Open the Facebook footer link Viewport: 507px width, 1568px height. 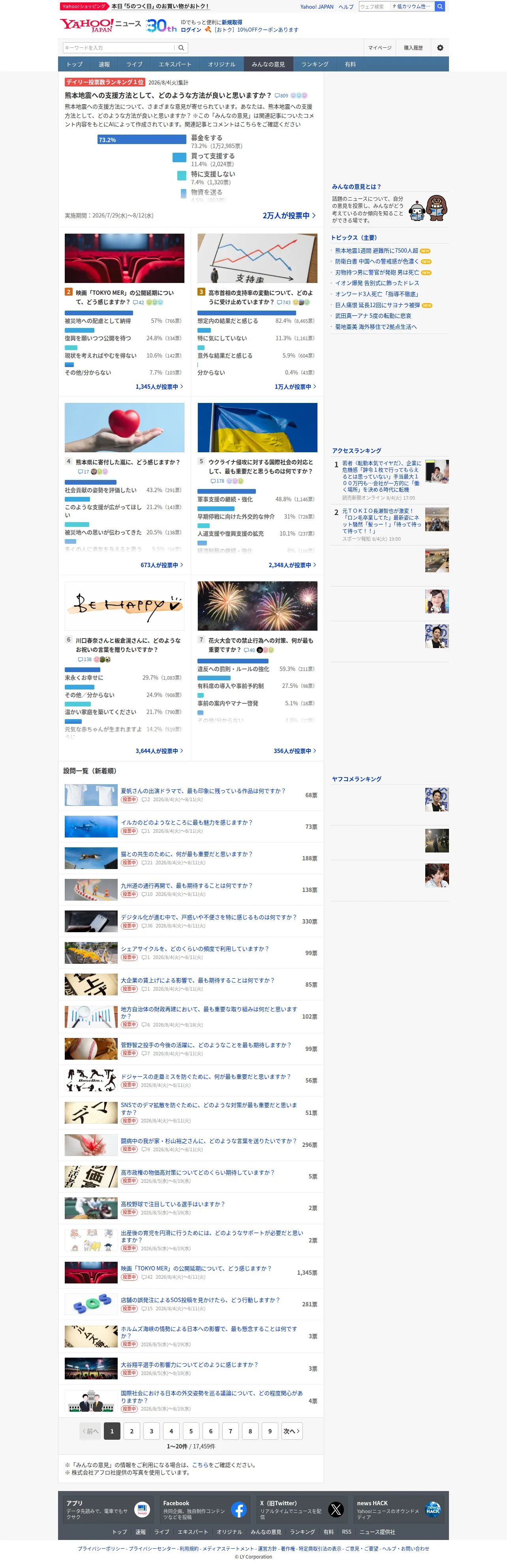pos(205,1509)
